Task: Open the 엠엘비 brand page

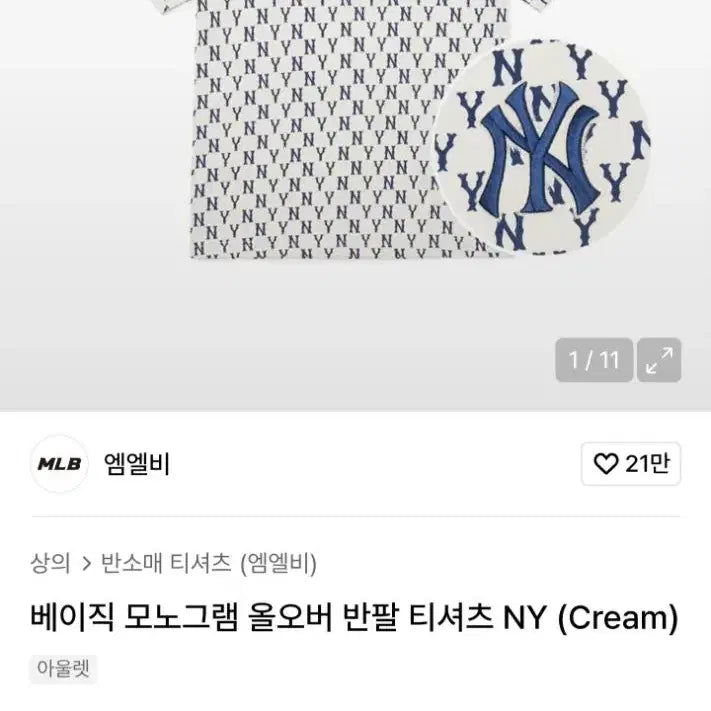Action: [x=137, y=464]
